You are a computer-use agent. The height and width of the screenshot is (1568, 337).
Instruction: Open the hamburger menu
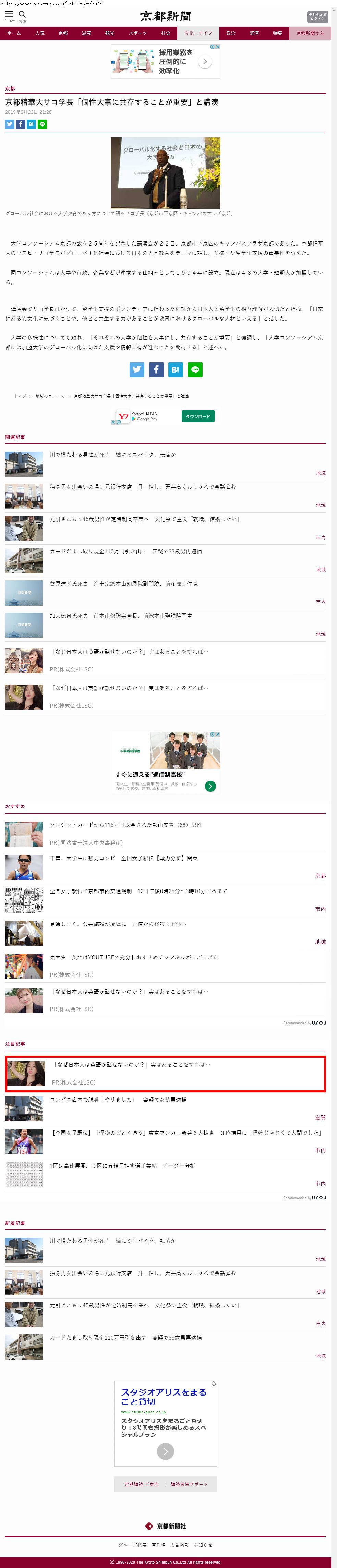pyautogui.click(x=9, y=14)
